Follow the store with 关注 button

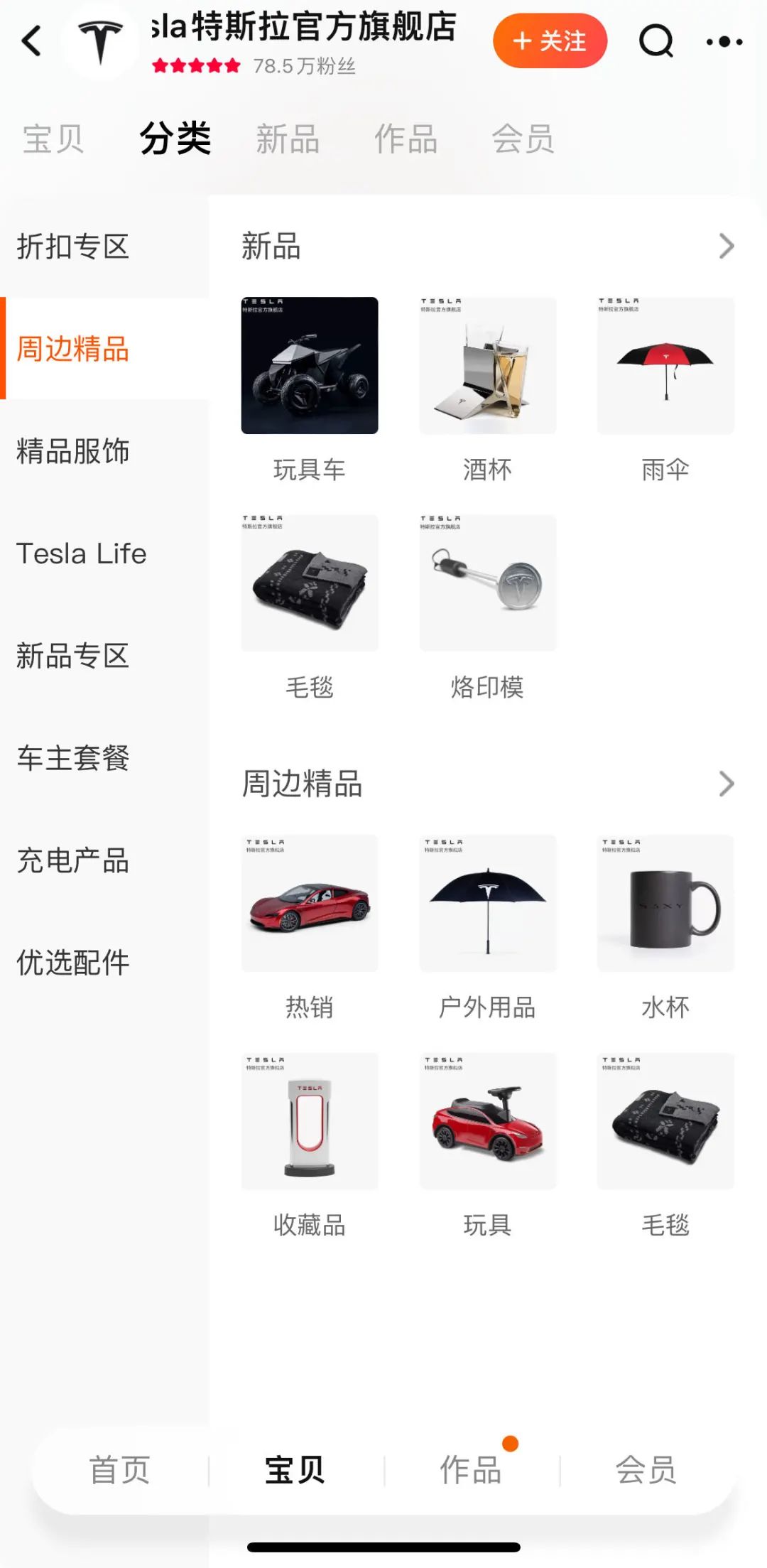click(x=550, y=40)
